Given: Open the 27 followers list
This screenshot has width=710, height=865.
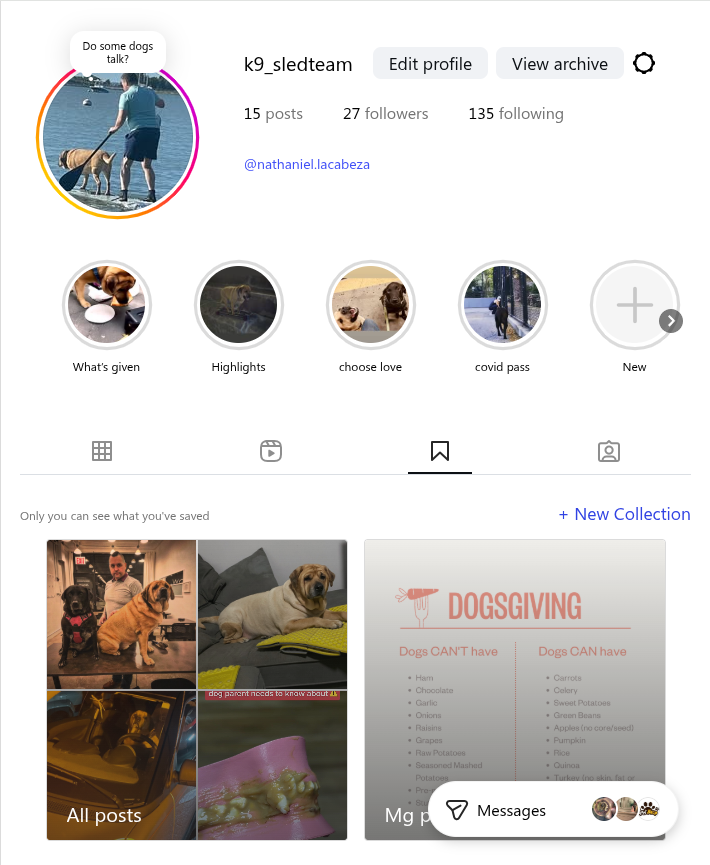Looking at the screenshot, I should (x=385, y=114).
